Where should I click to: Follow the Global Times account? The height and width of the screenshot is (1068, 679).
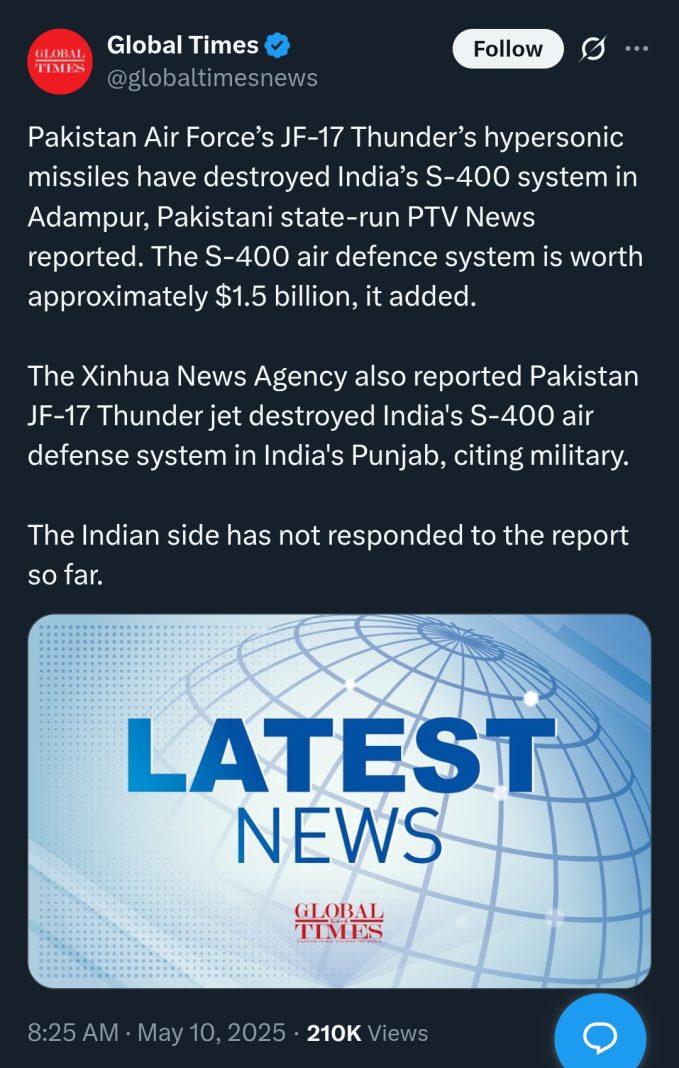(x=507, y=49)
